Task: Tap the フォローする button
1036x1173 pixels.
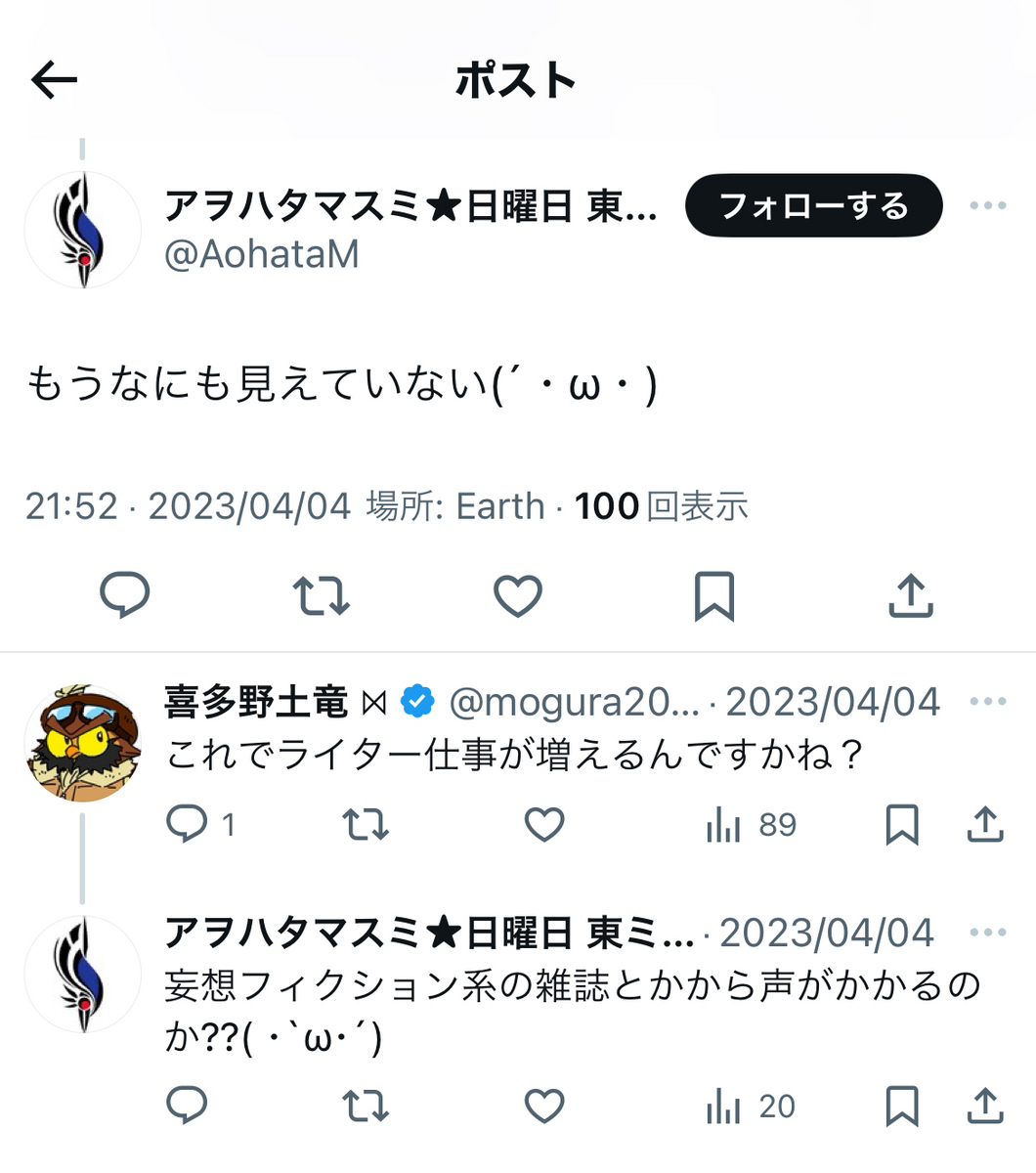Action: [x=813, y=206]
